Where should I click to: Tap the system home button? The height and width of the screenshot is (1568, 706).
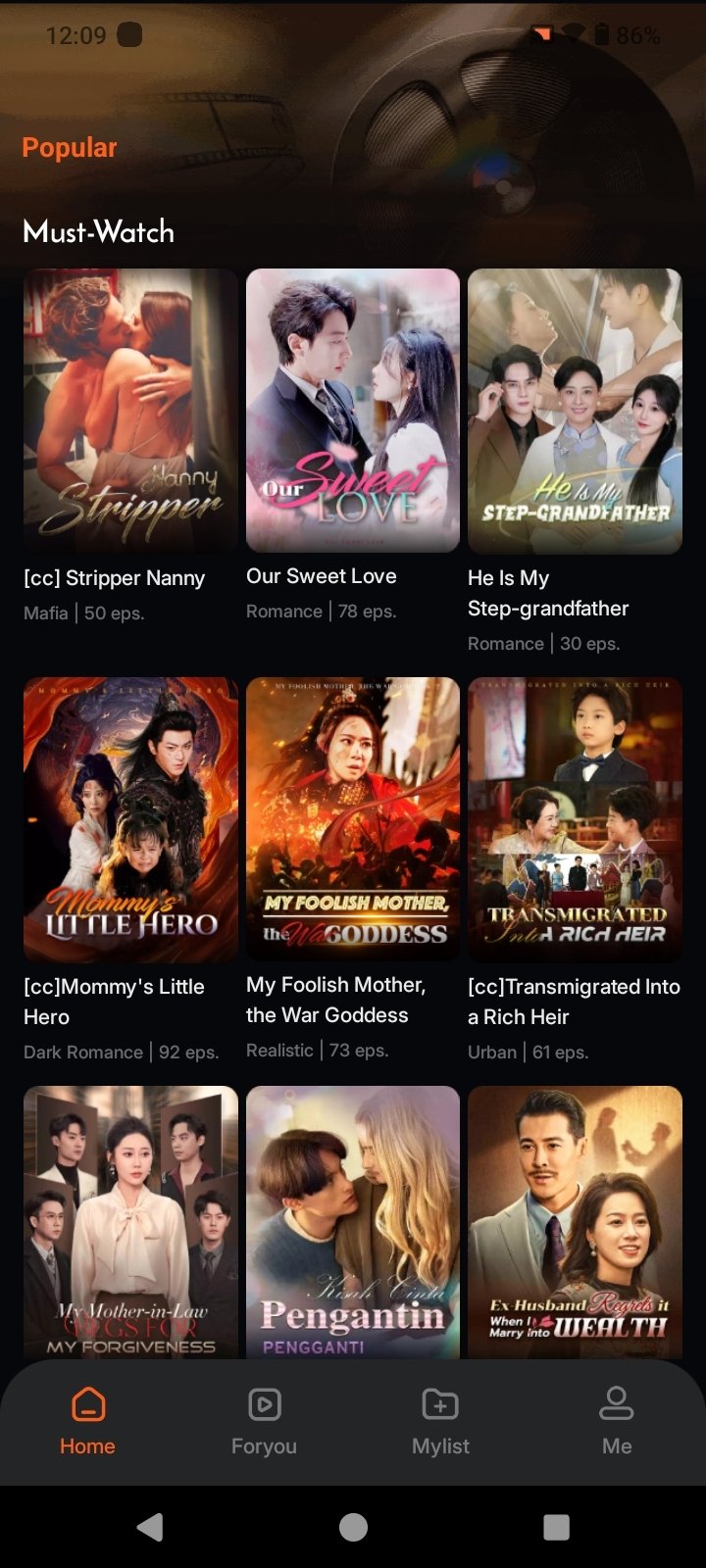coord(353,1527)
